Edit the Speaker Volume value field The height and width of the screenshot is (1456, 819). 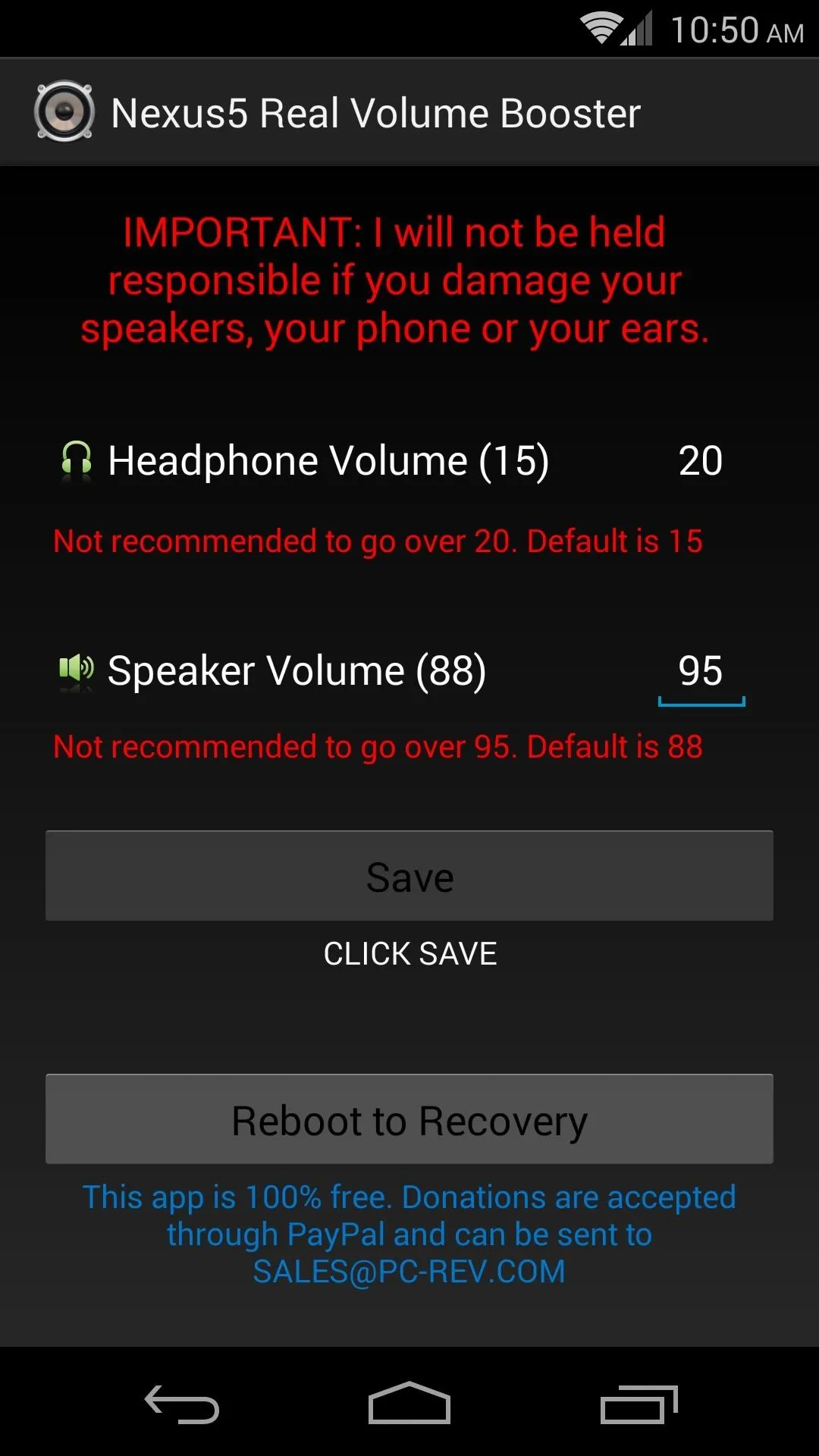click(701, 672)
